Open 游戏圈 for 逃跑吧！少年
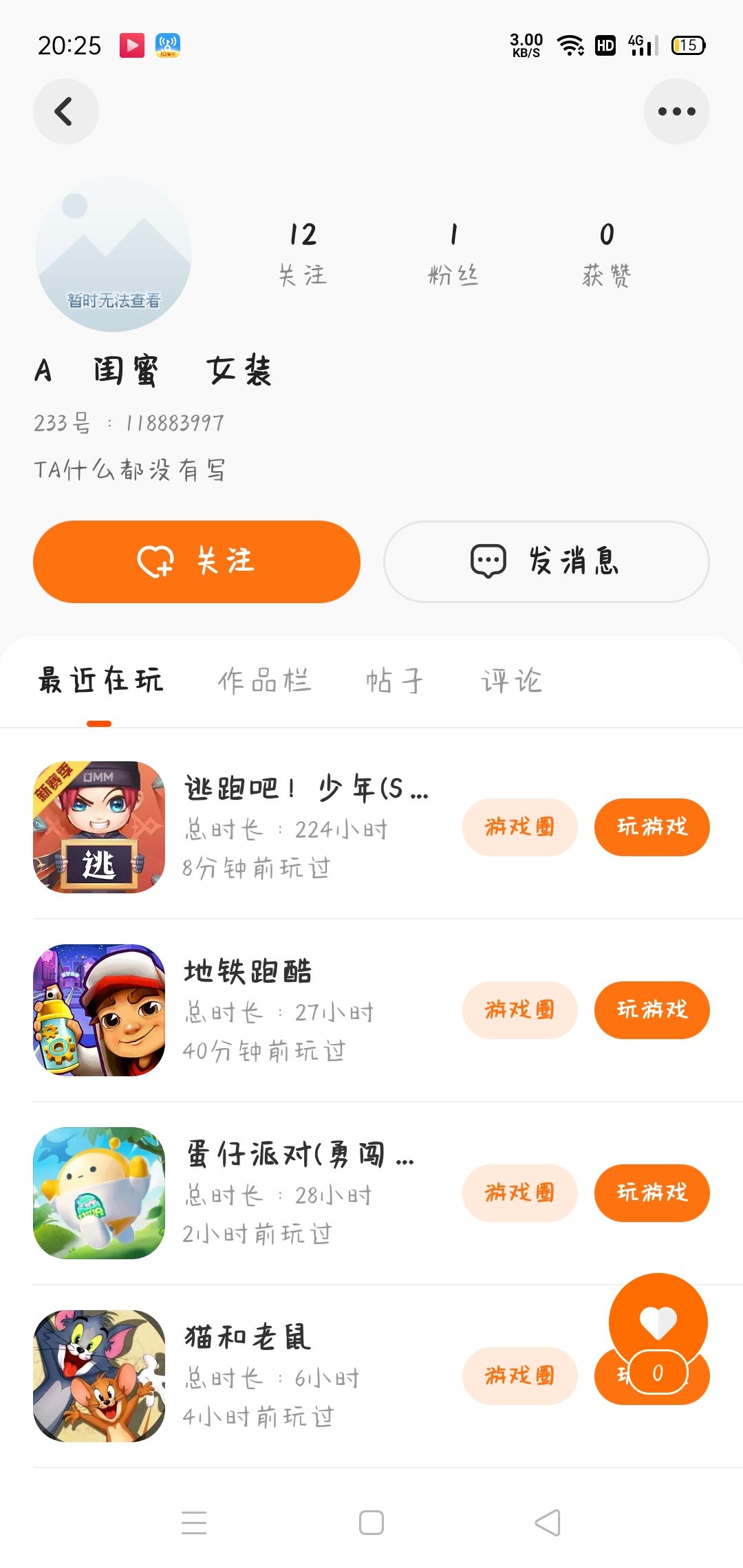Screen dimensions: 743x1568 click(x=519, y=827)
